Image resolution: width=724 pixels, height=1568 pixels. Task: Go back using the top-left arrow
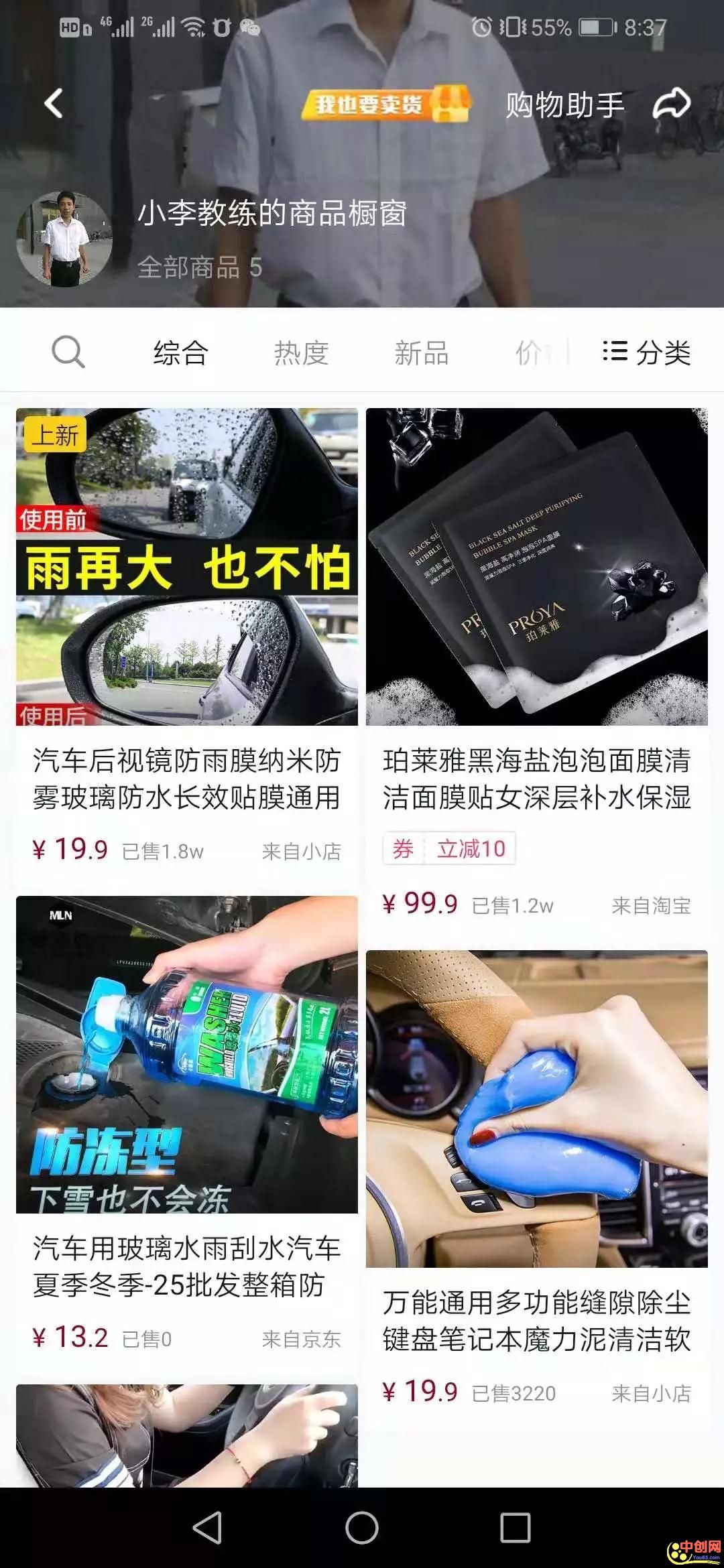[54, 104]
